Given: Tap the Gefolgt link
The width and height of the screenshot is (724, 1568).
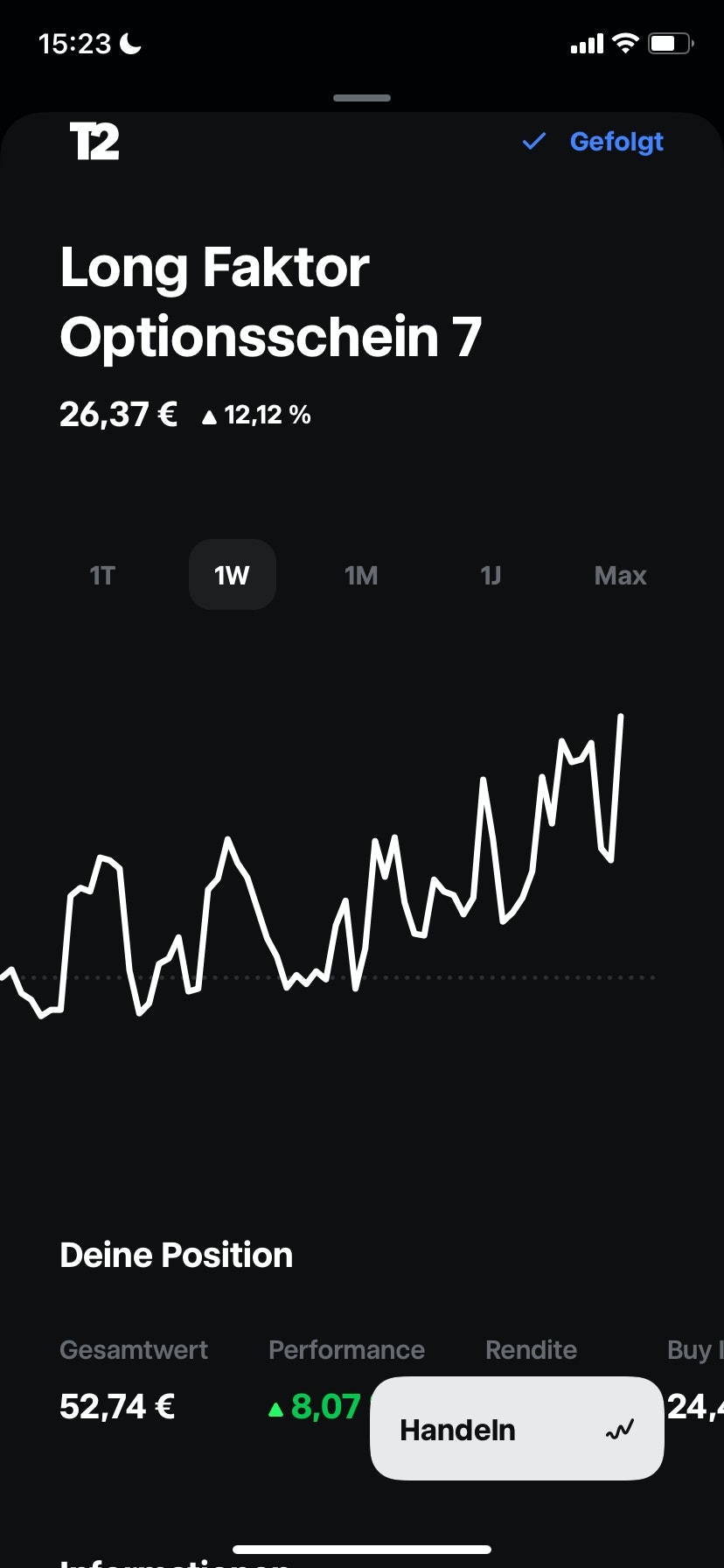Looking at the screenshot, I should (616, 141).
